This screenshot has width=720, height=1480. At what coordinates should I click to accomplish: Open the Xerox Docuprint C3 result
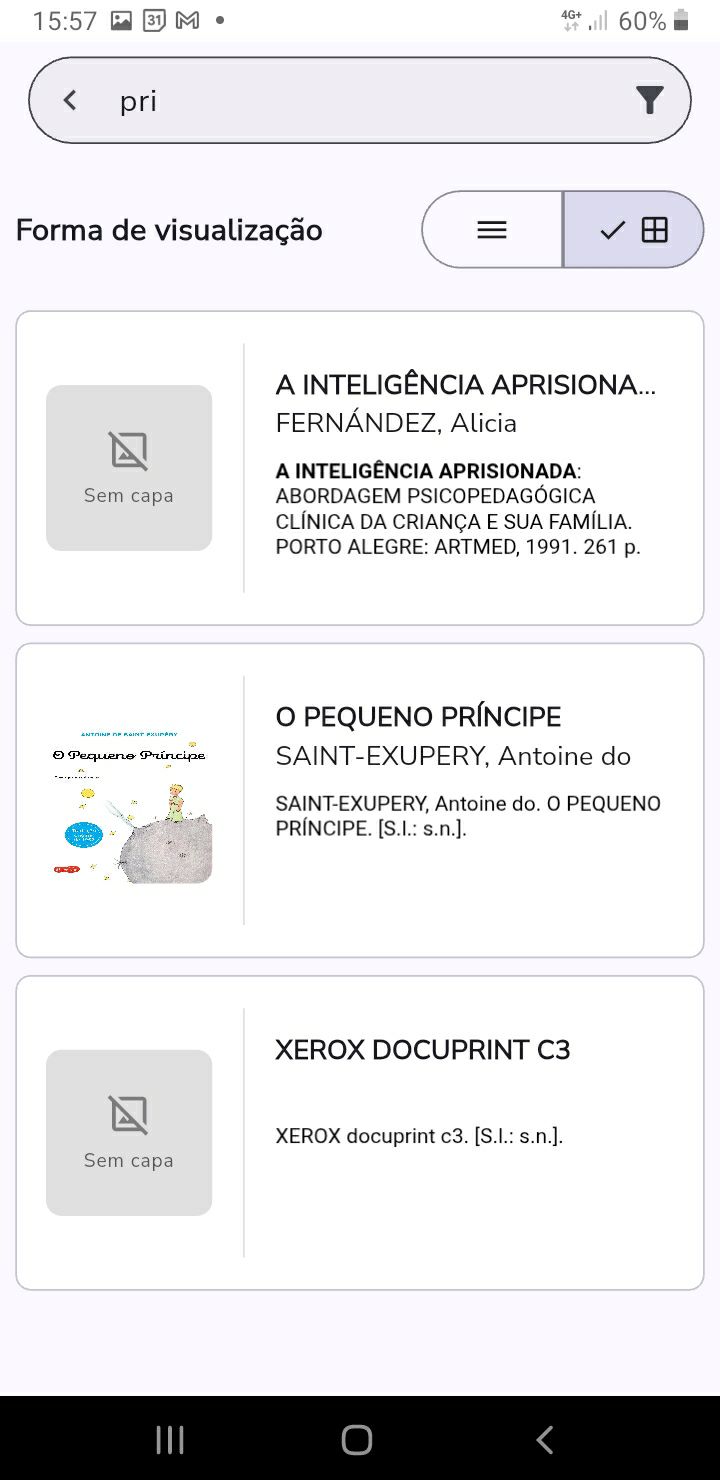[x=360, y=1132]
